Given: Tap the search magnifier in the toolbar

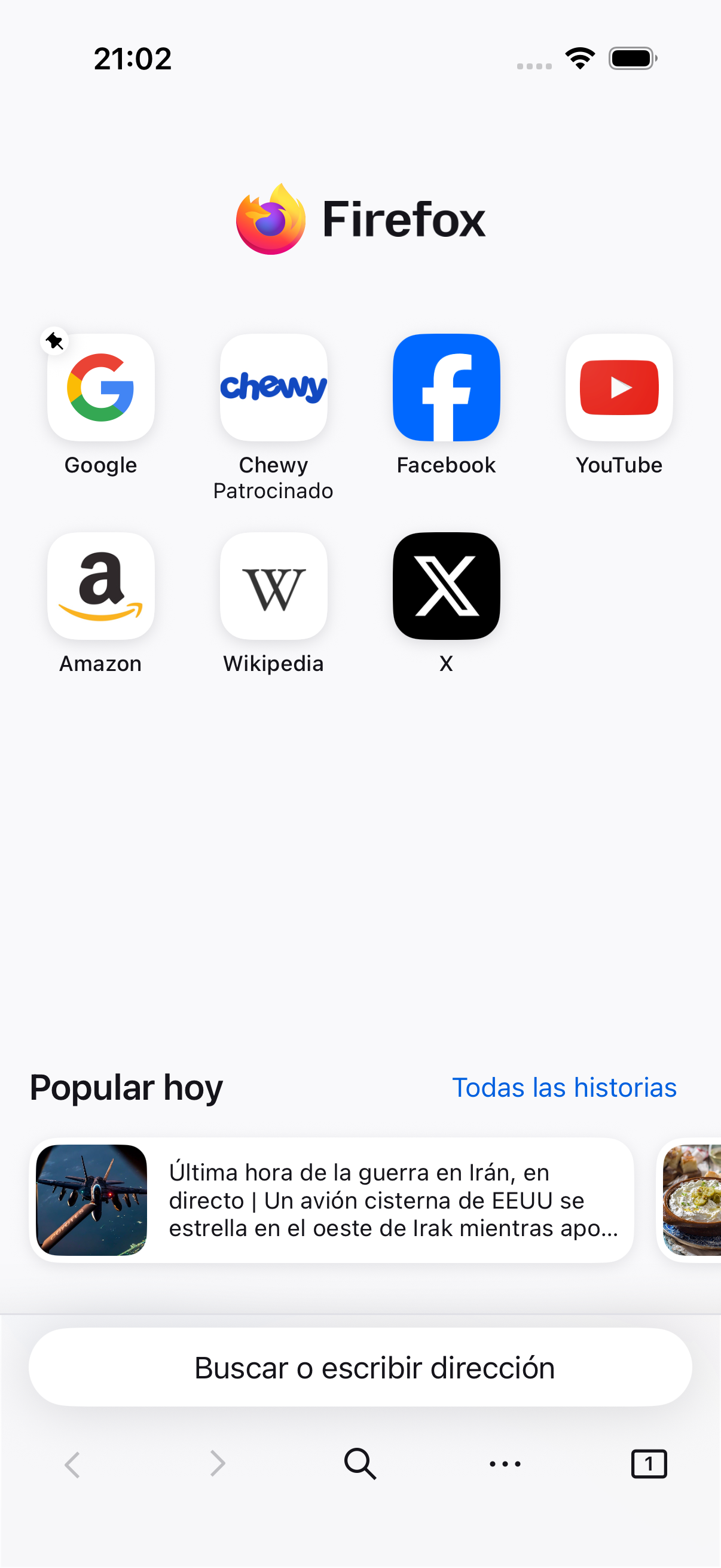Looking at the screenshot, I should 360,1463.
